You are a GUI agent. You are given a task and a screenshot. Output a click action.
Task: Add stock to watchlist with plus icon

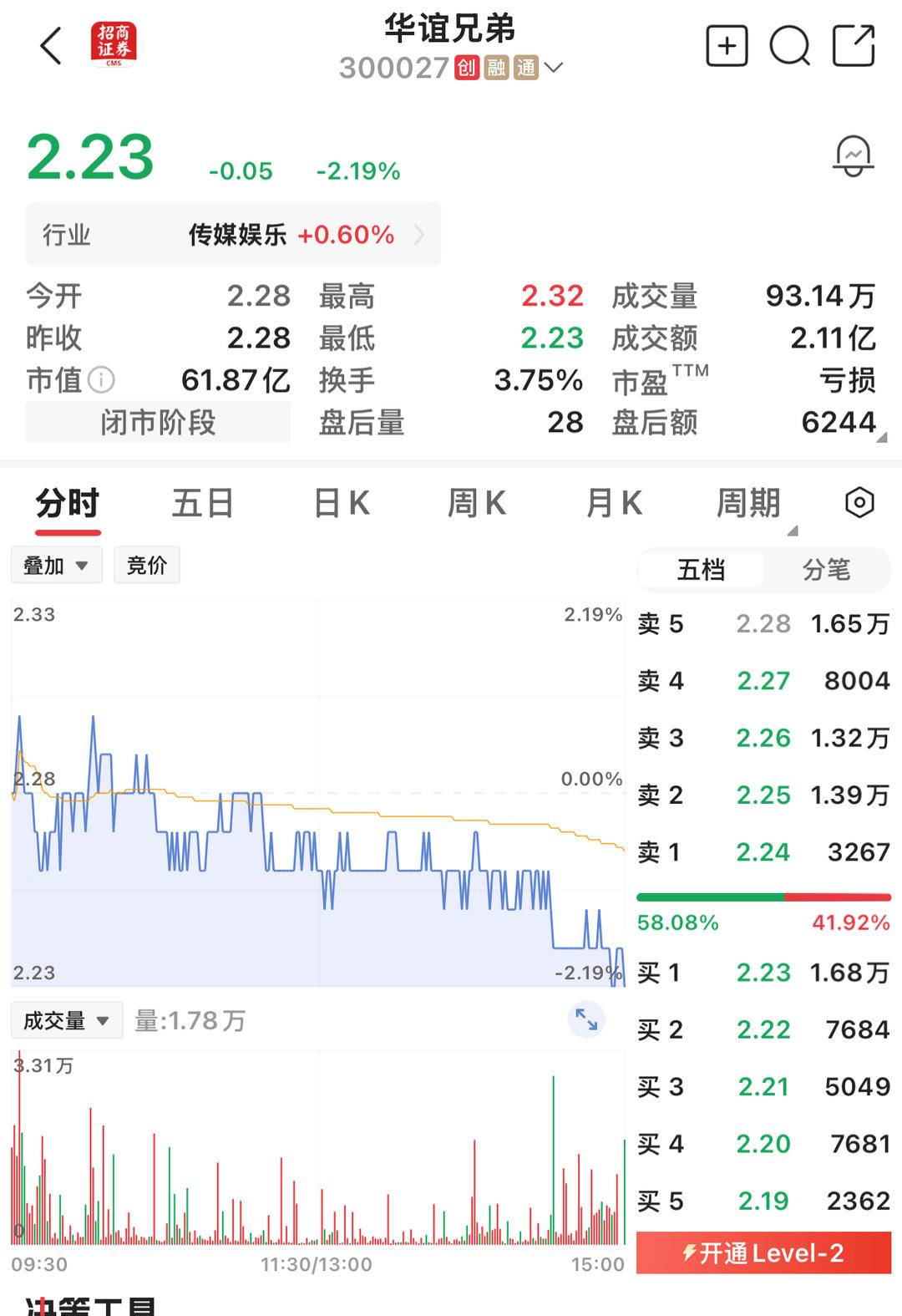pos(727,45)
